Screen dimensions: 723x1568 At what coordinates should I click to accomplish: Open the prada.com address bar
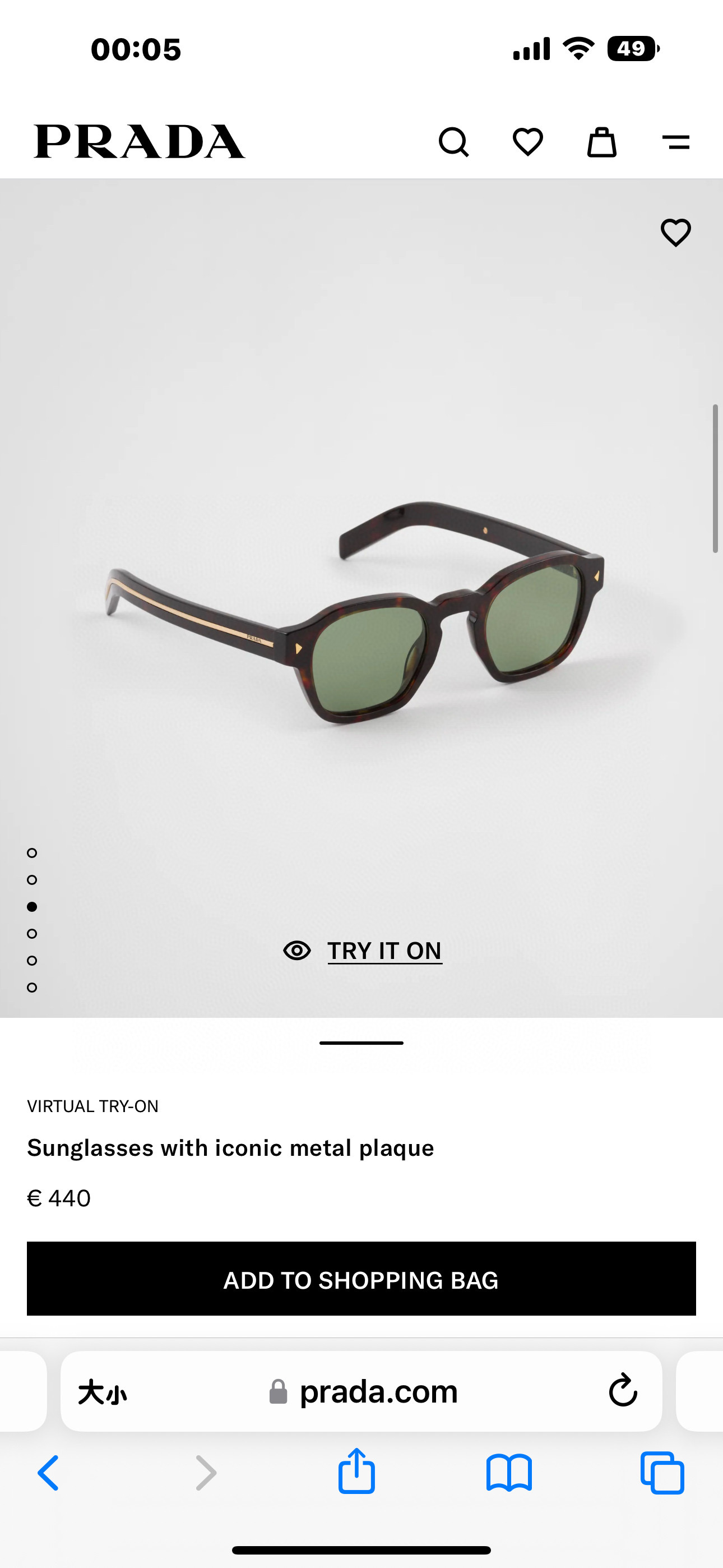[377, 1391]
